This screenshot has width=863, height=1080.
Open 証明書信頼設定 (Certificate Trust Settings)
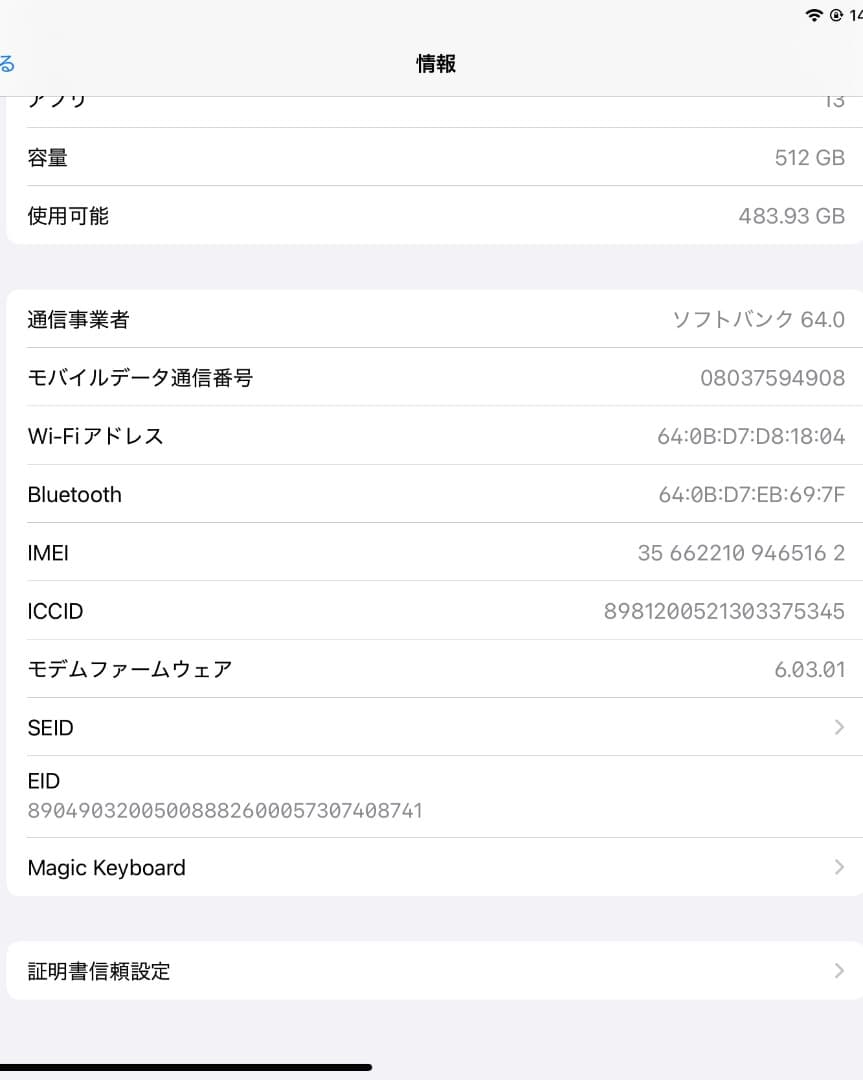point(430,970)
